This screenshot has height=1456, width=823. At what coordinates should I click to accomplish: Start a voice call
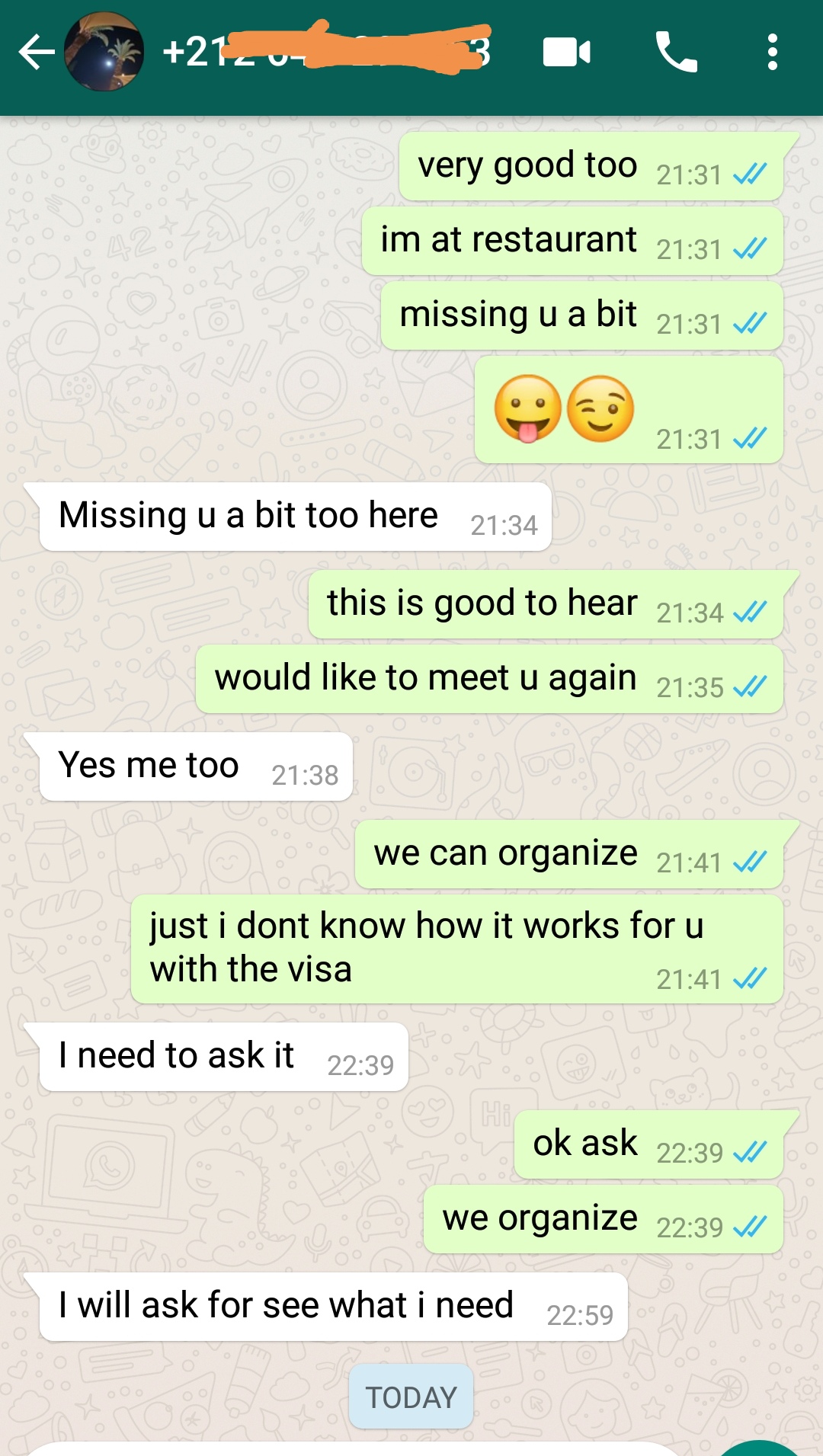[x=676, y=53]
